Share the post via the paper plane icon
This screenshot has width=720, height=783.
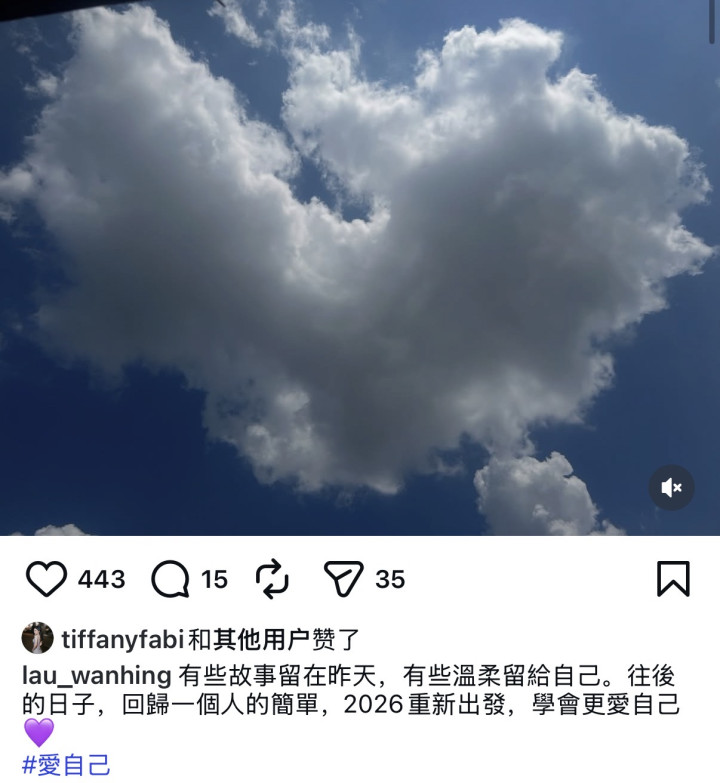click(x=344, y=579)
